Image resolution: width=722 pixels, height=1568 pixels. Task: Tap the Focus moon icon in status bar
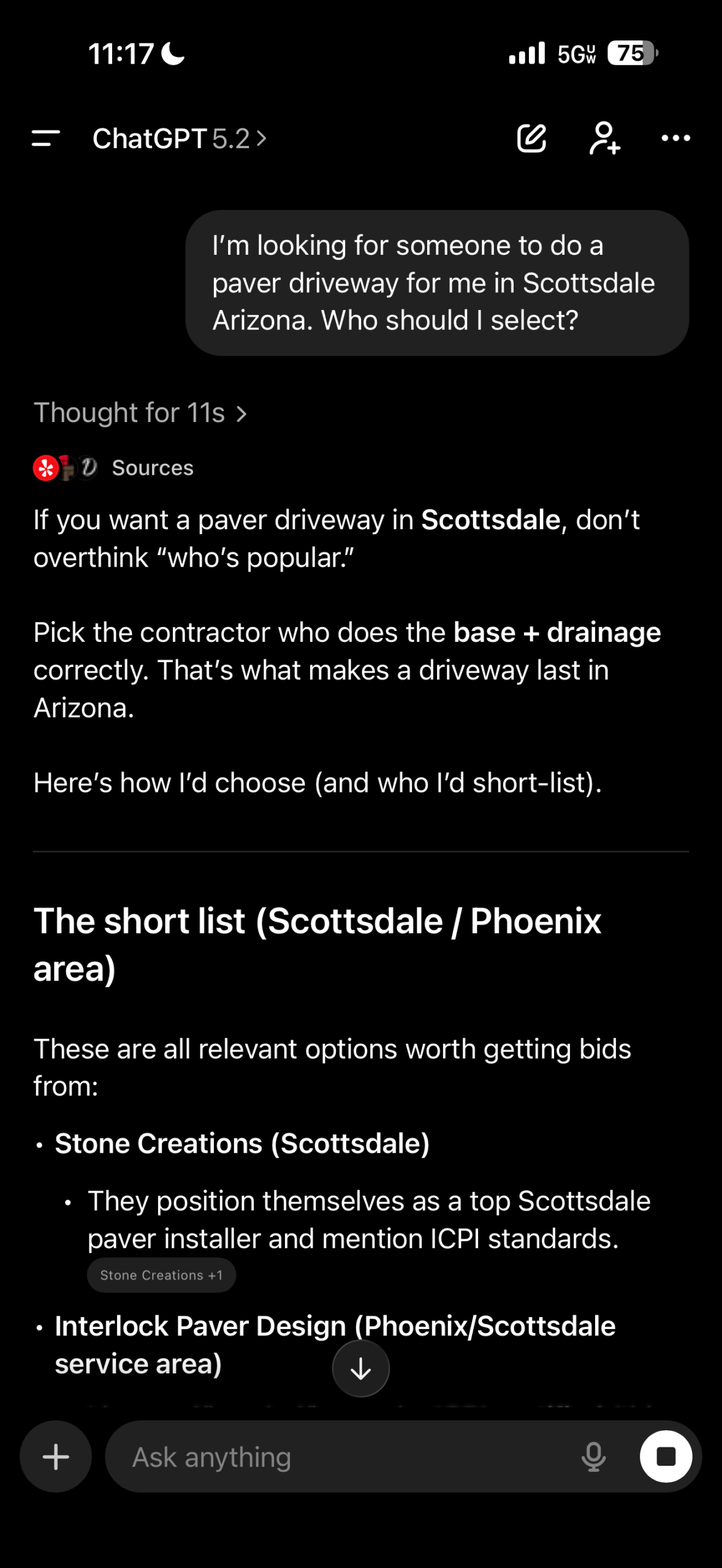pyautogui.click(x=172, y=53)
